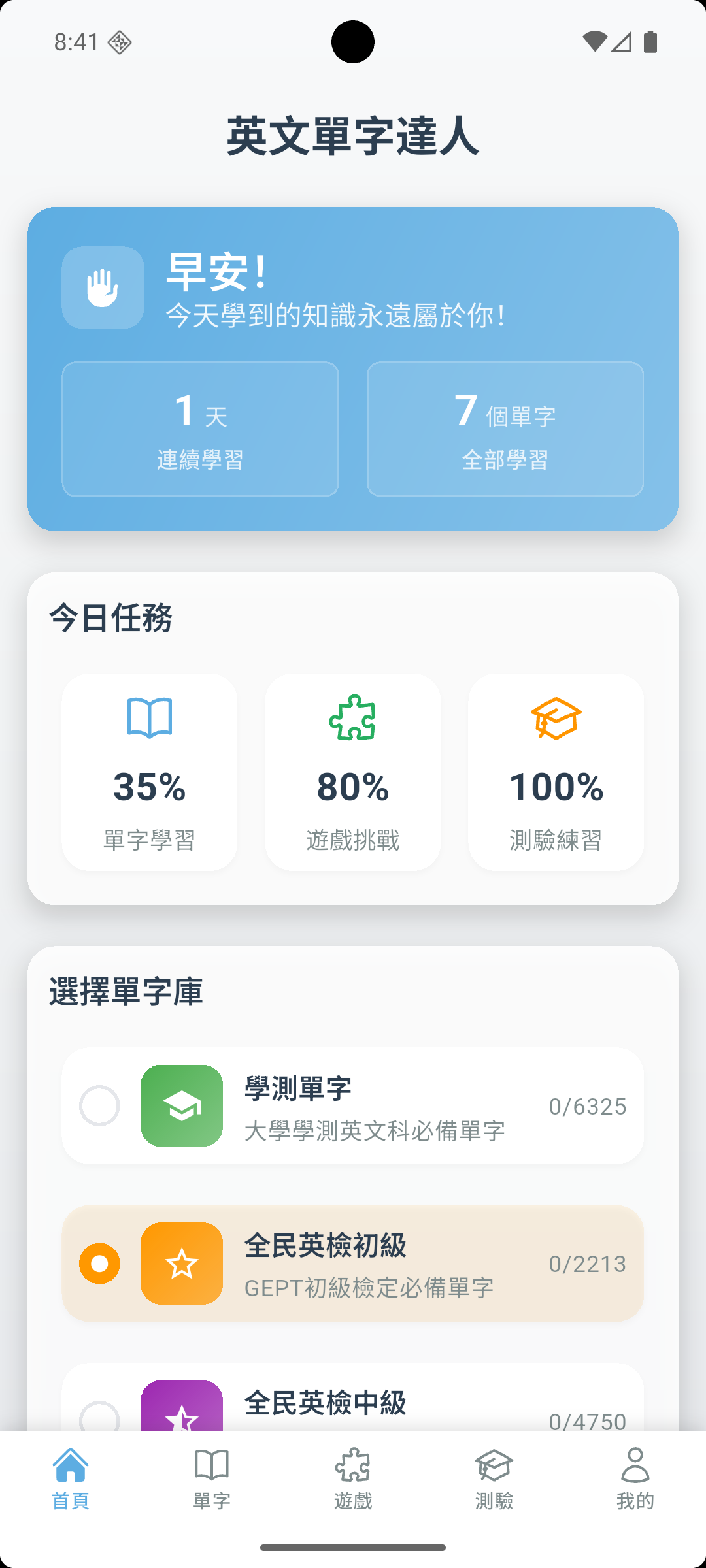Go to 我的 profile tab
Screen dimensions: 706x1568
click(635, 1473)
